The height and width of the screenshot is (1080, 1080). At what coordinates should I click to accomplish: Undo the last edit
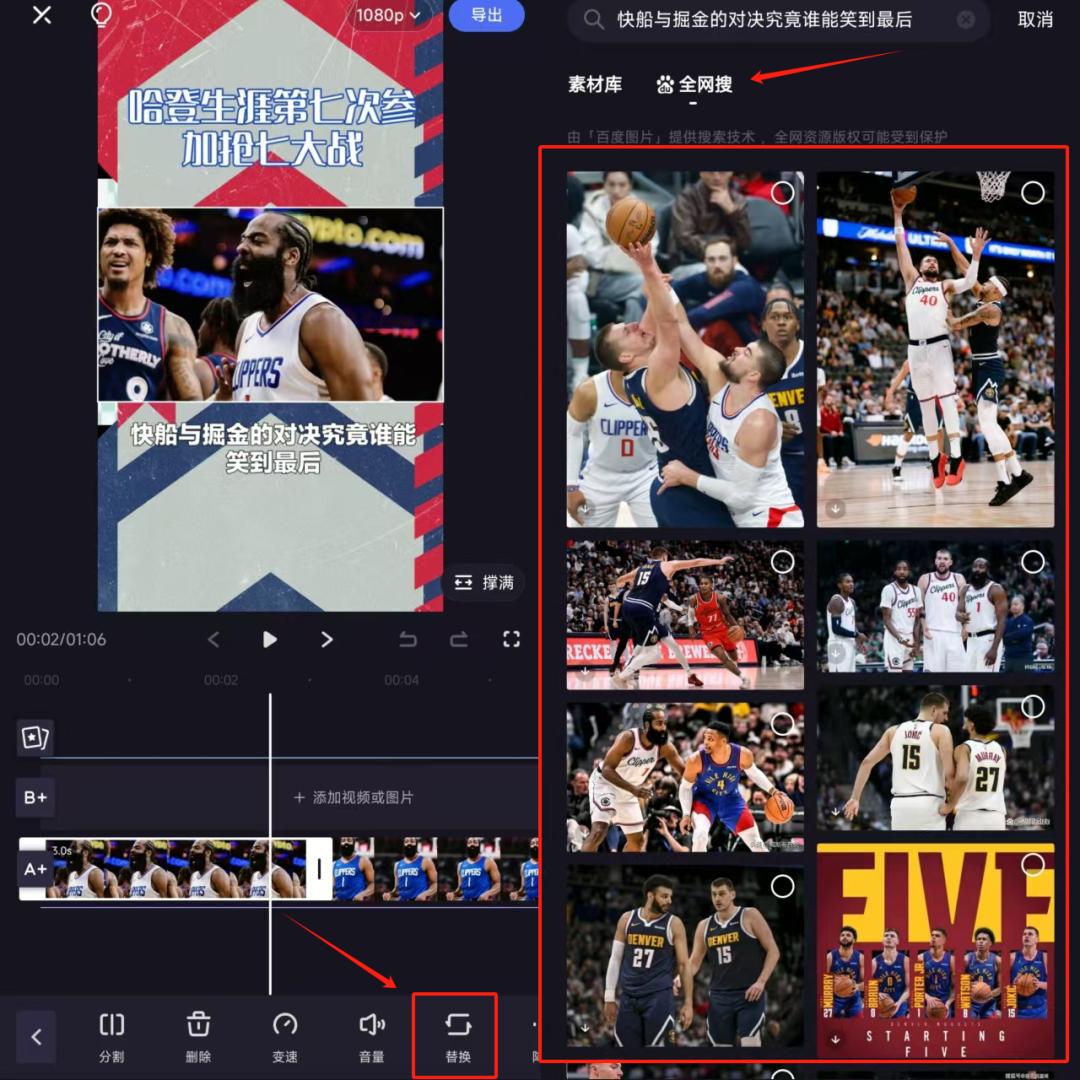408,640
